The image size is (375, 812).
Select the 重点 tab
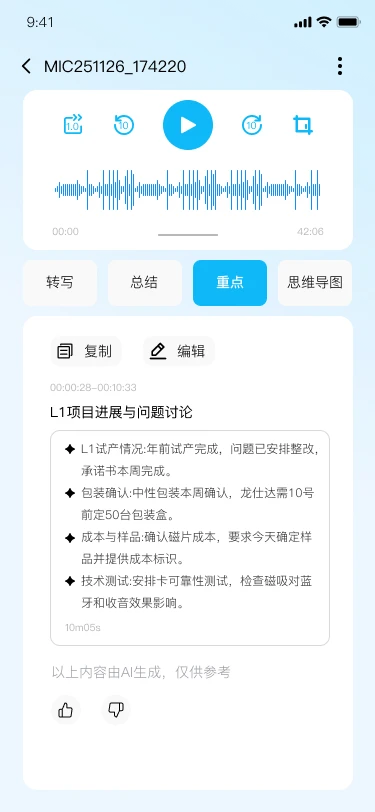(230, 283)
